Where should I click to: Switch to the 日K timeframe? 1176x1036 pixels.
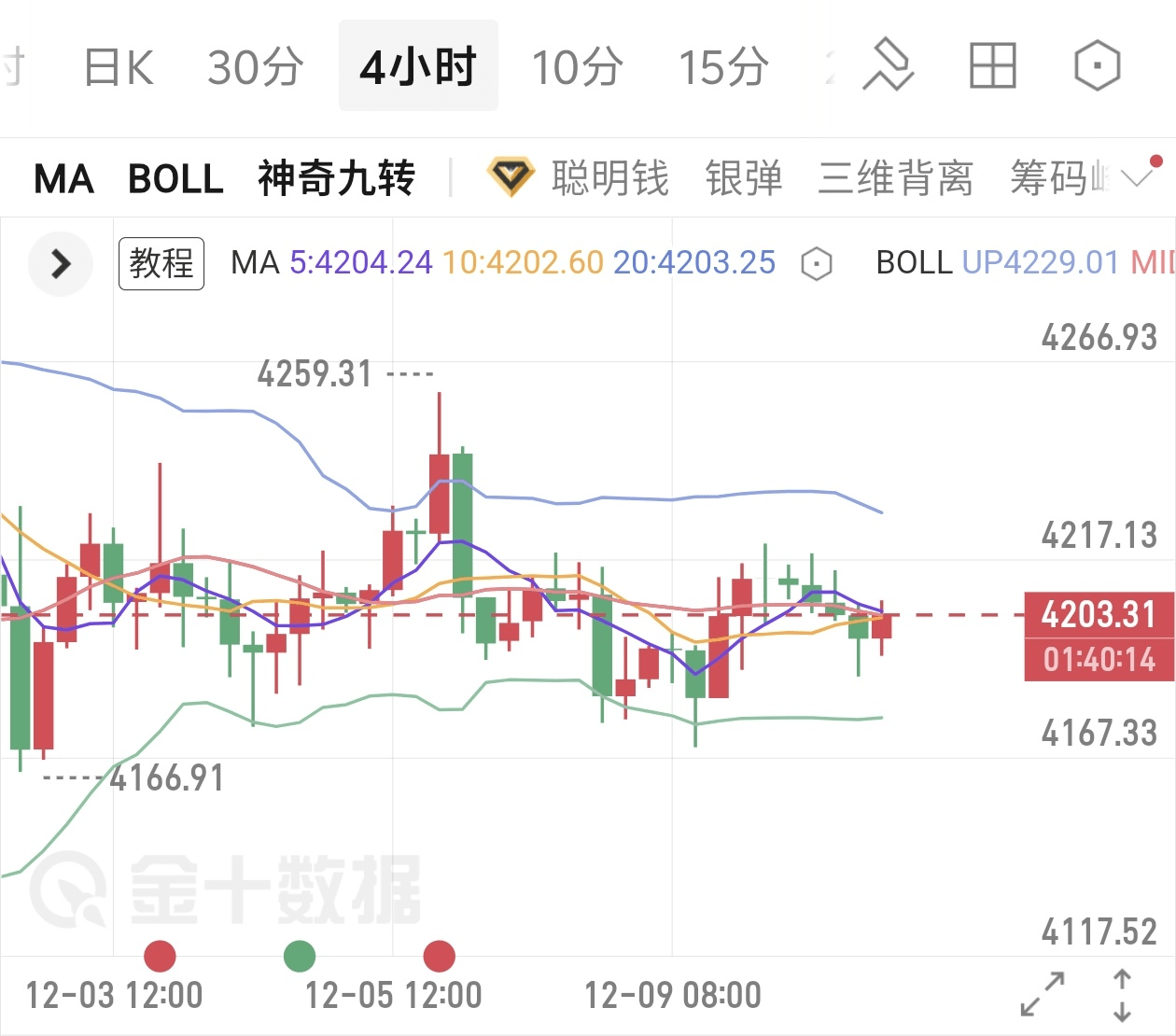[119, 67]
